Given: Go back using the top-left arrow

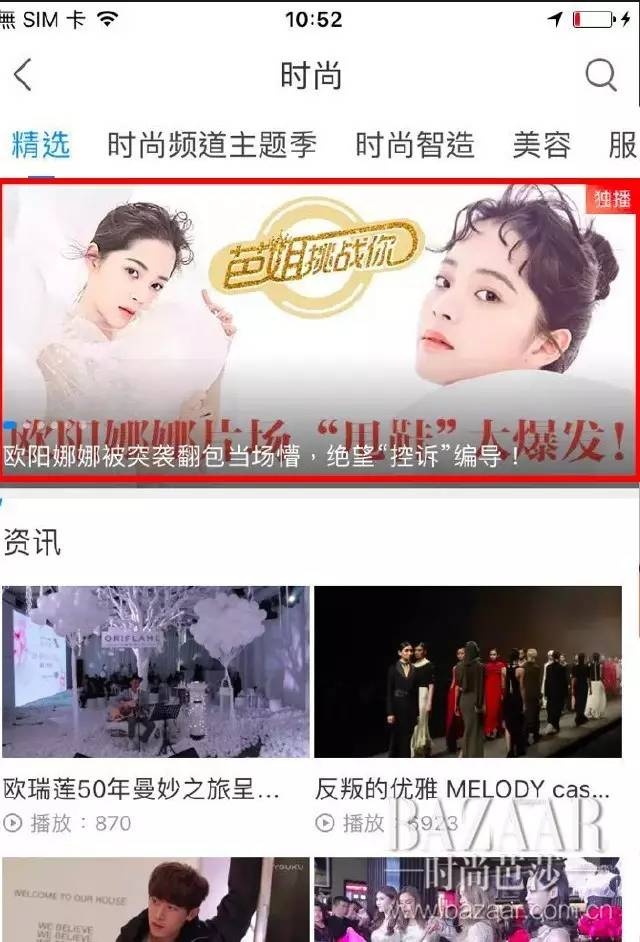Looking at the screenshot, I should click(x=23, y=75).
